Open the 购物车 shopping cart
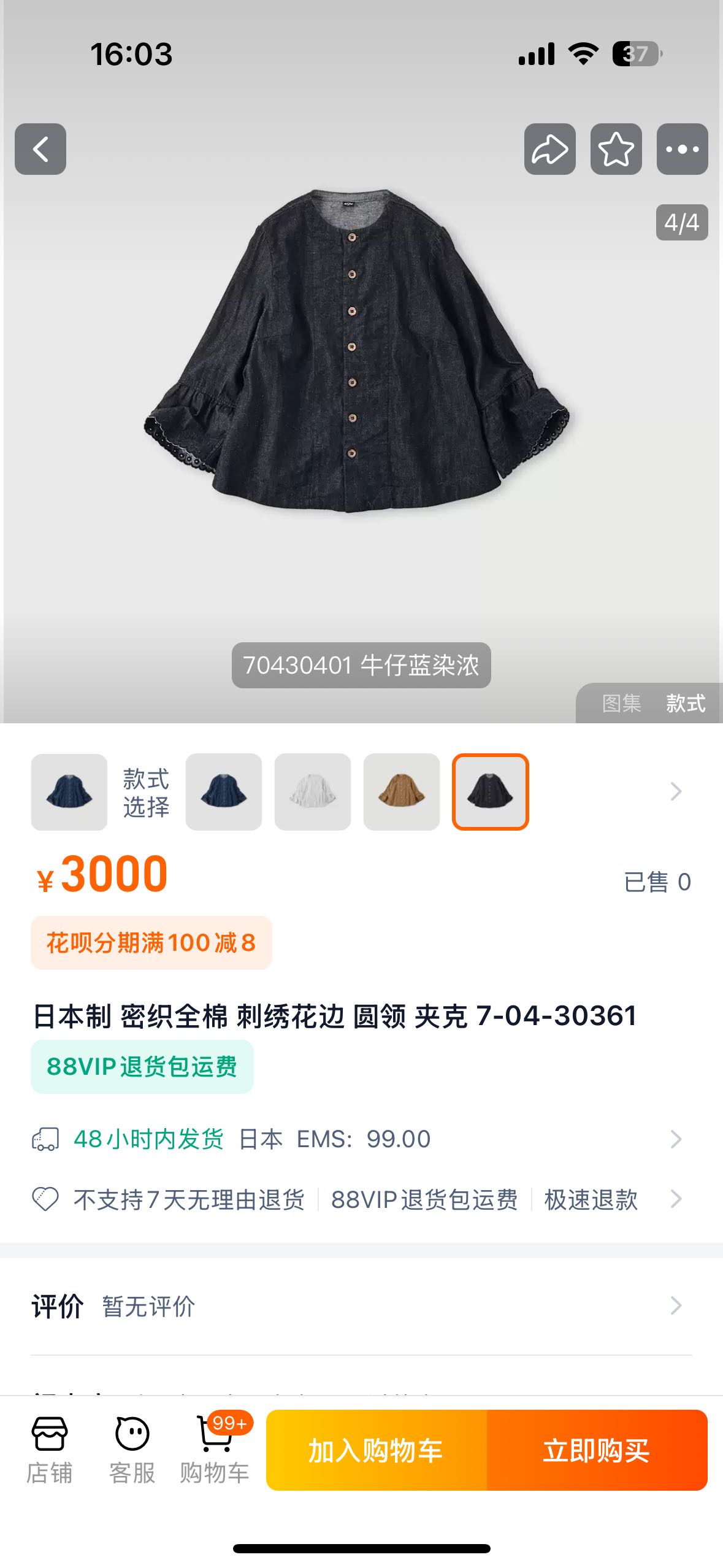Viewport: 723px width, 1568px height. tap(215, 1450)
